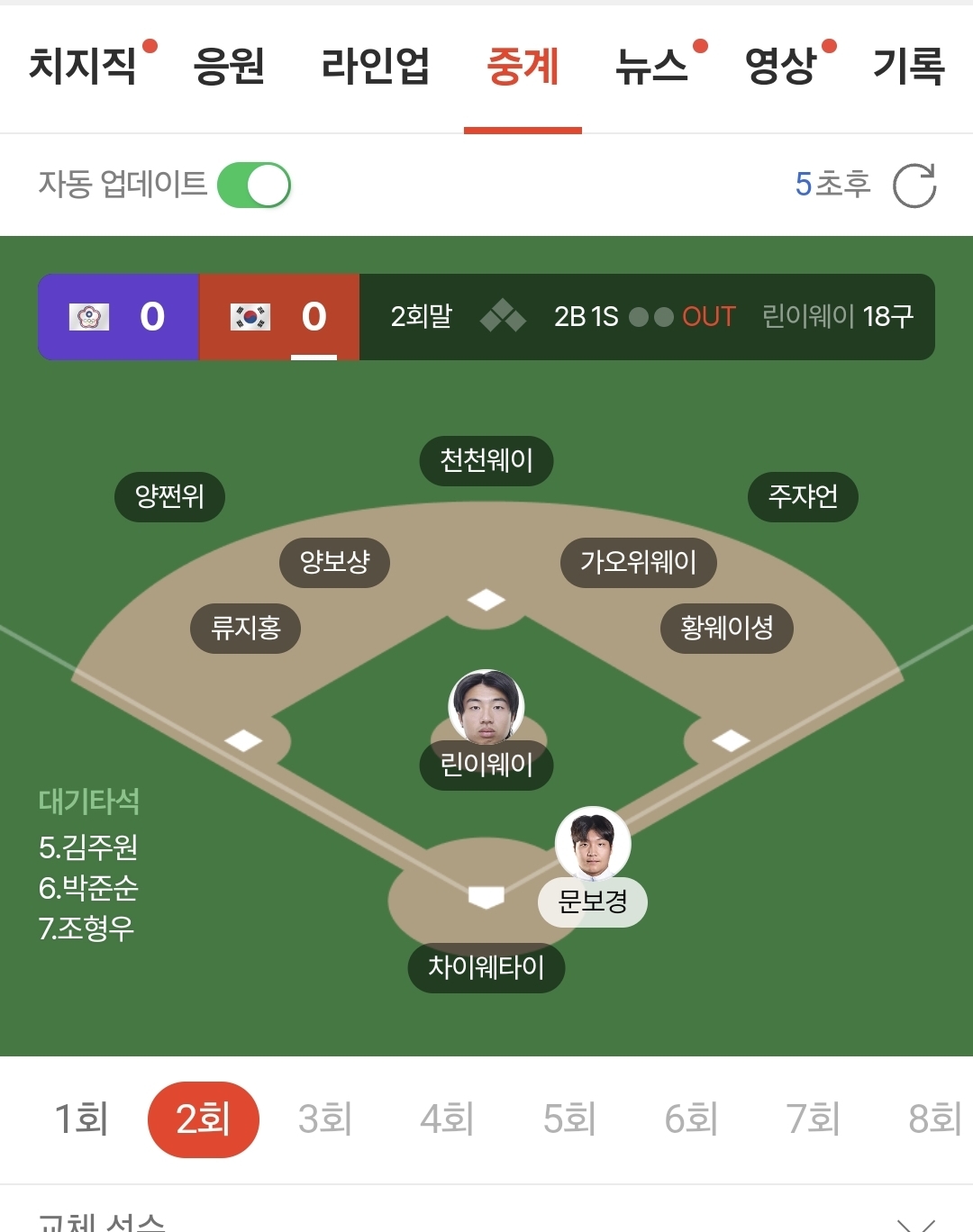Viewport: 973px width, 1232px height.
Task: Select the 6회 inning
Action: click(691, 1119)
